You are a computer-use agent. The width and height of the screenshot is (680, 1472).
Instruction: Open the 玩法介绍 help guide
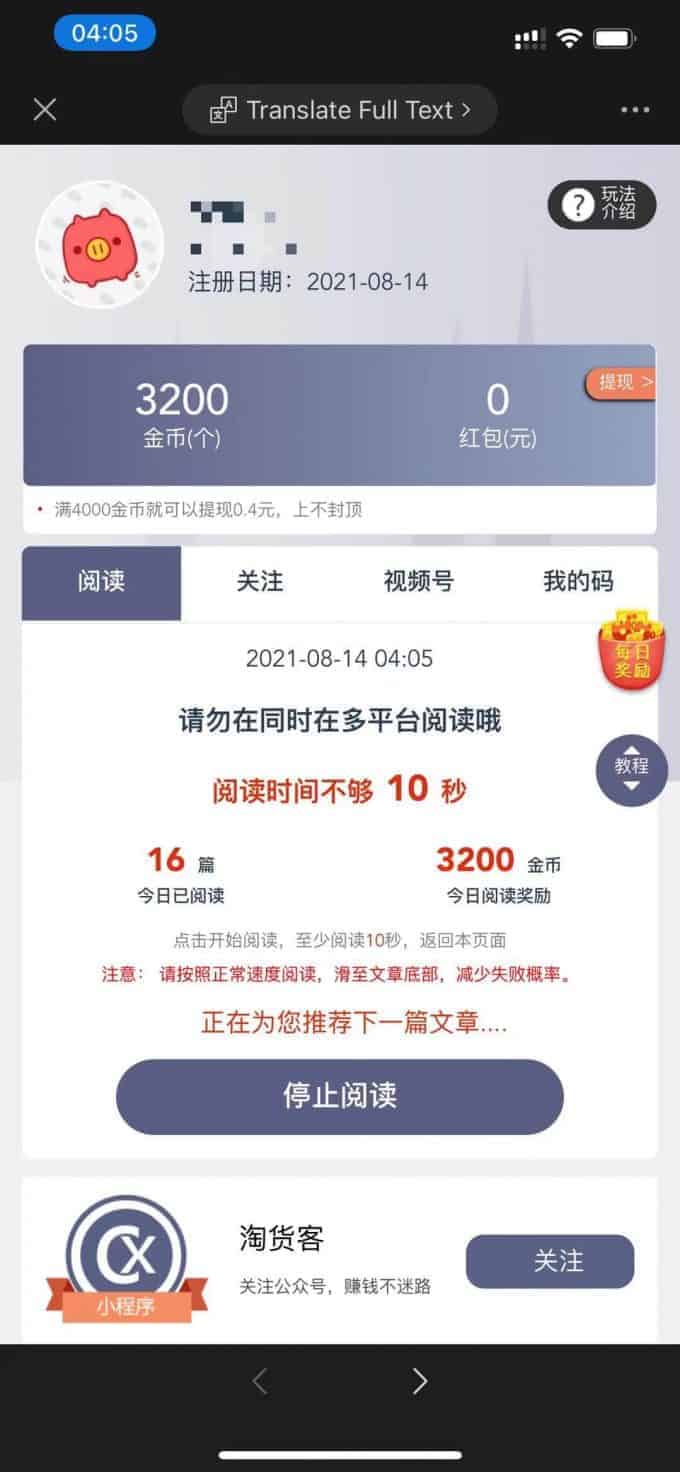click(x=602, y=205)
